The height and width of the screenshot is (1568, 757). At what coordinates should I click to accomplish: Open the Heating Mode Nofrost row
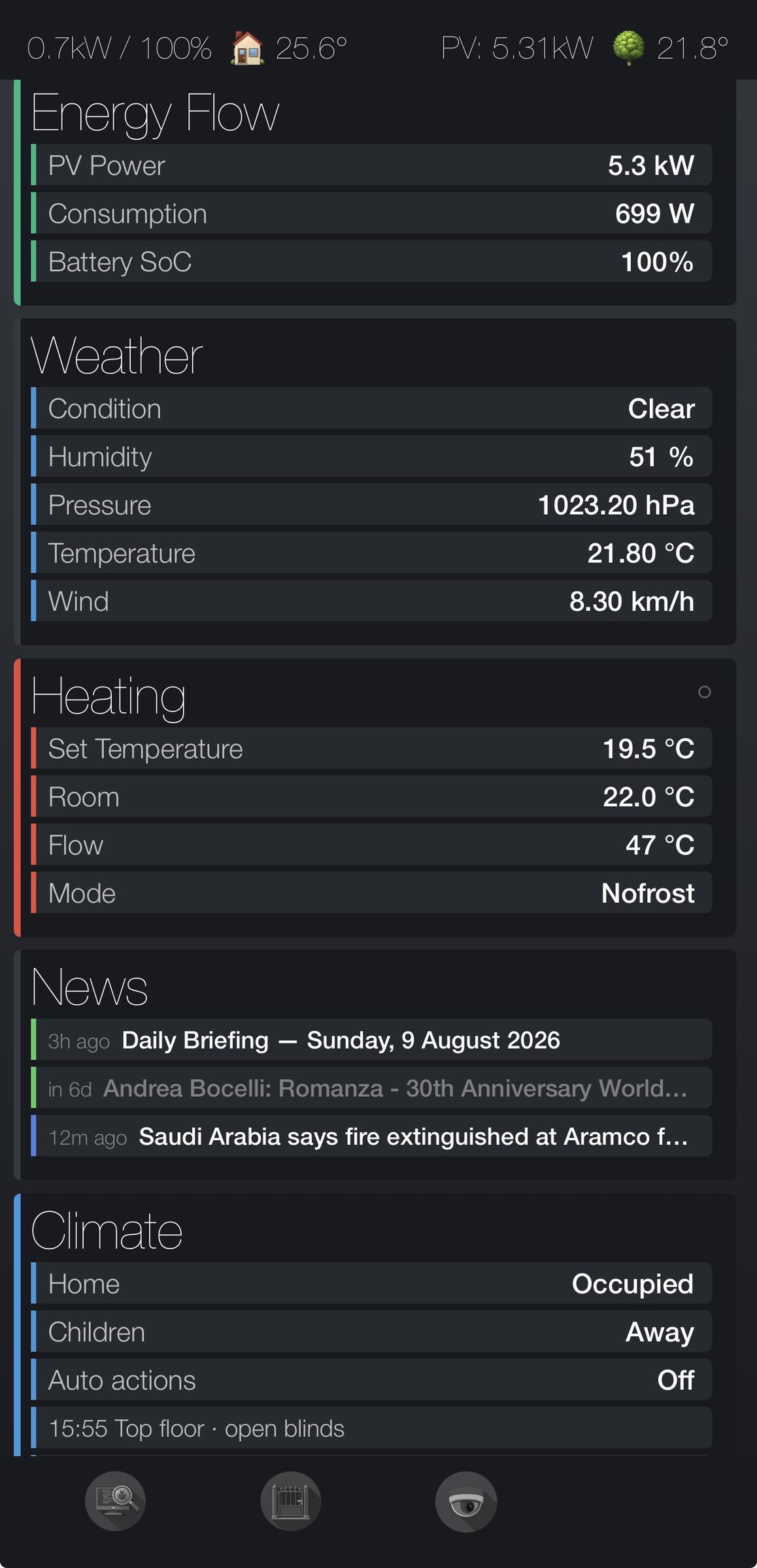pyautogui.click(x=371, y=892)
